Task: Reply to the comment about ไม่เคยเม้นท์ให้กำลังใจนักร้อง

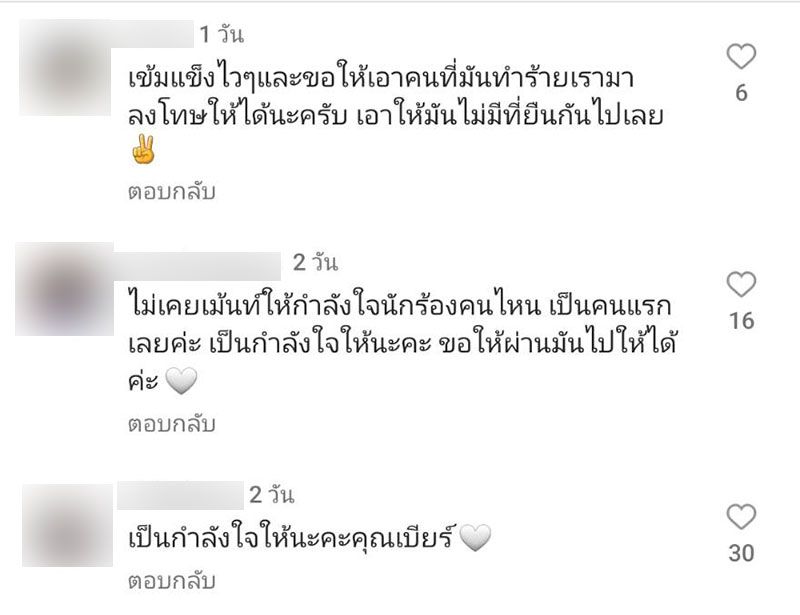Action: tap(170, 425)
